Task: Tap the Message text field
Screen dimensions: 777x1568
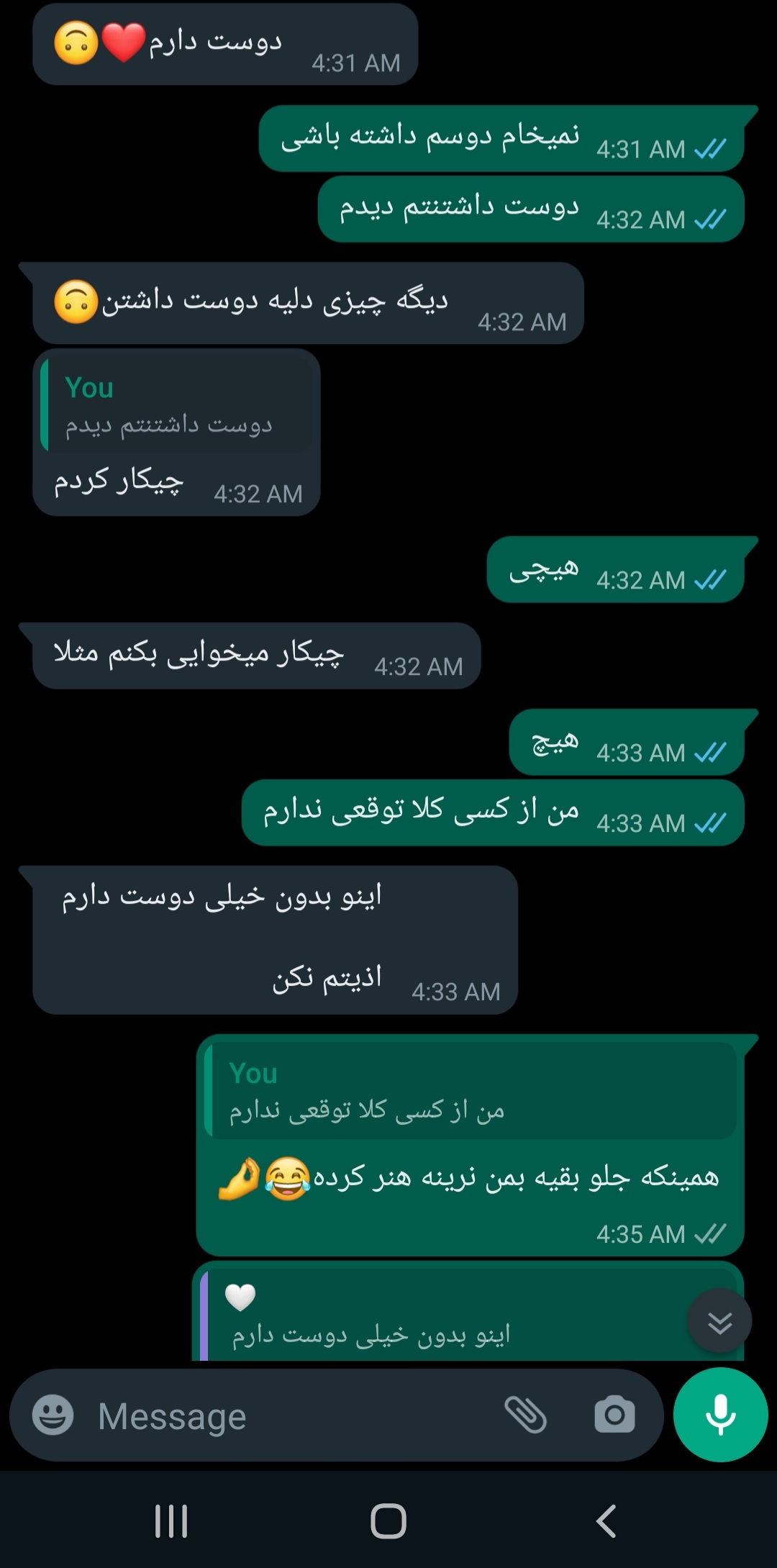Action: (288, 1416)
